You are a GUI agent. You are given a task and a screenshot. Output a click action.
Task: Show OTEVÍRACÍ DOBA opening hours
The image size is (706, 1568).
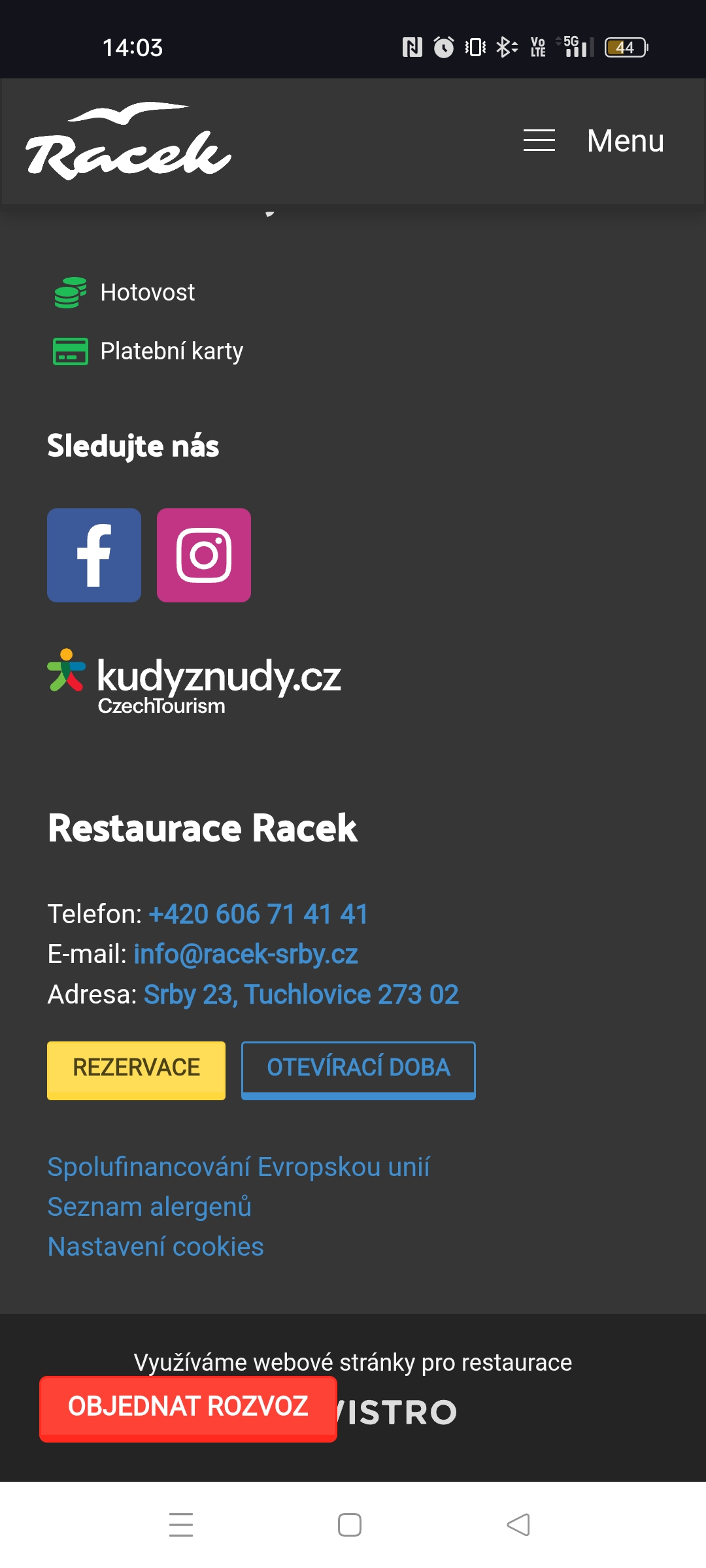(x=358, y=1070)
